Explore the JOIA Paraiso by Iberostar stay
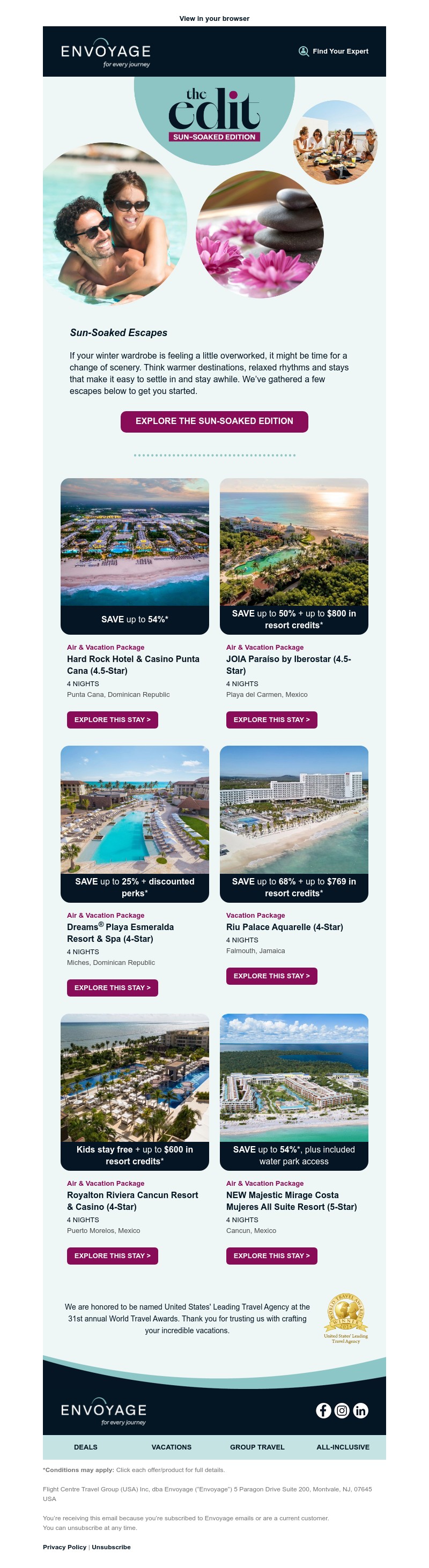 click(271, 719)
